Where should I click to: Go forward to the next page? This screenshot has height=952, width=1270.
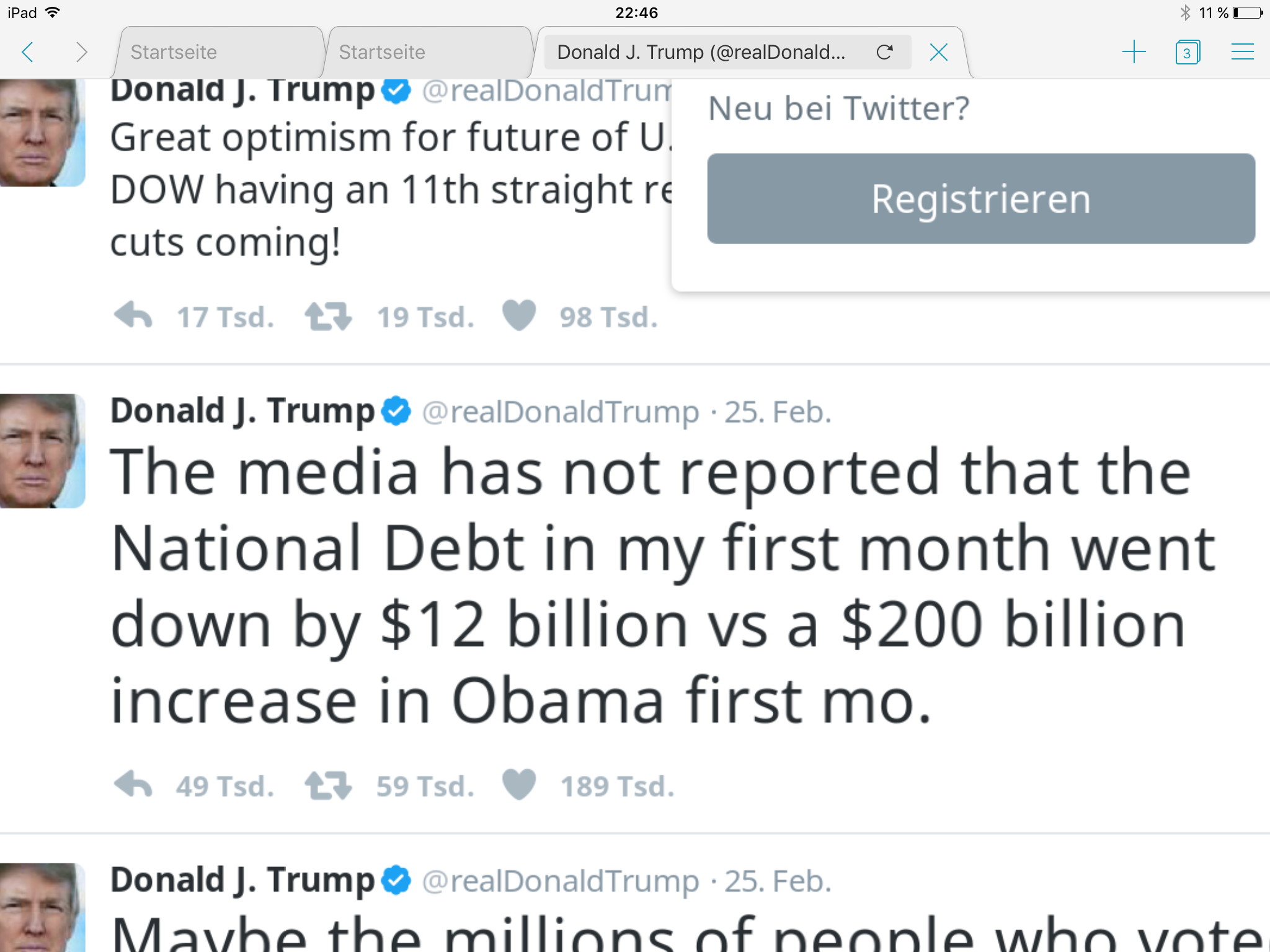(81, 52)
